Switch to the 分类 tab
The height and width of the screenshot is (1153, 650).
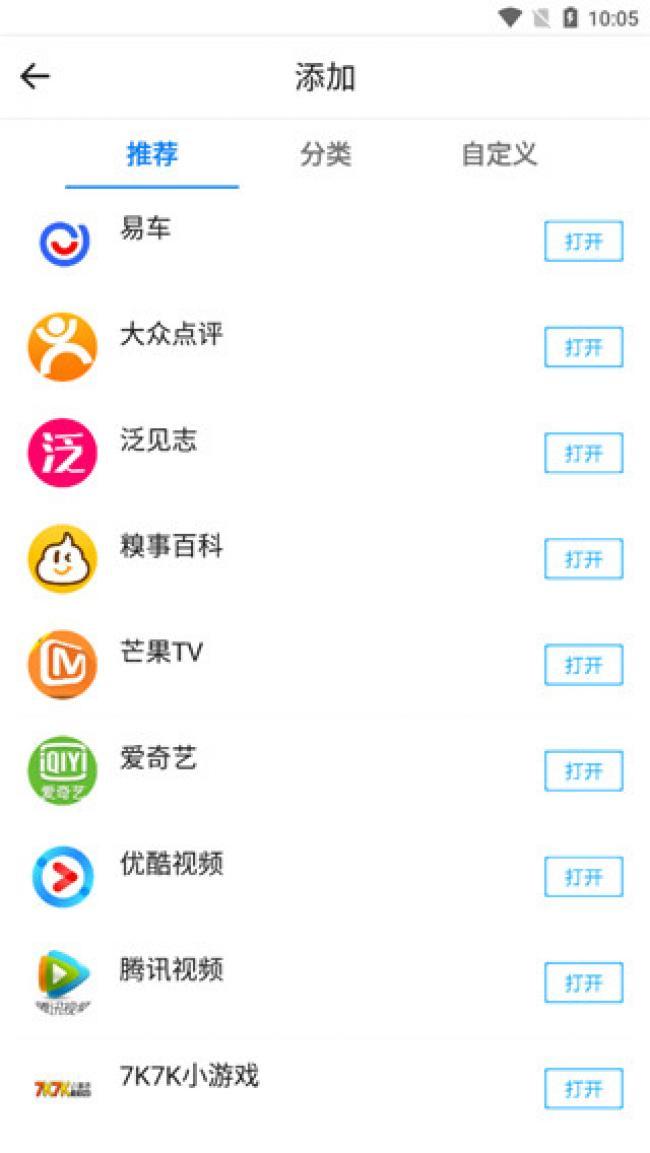tap(325, 154)
